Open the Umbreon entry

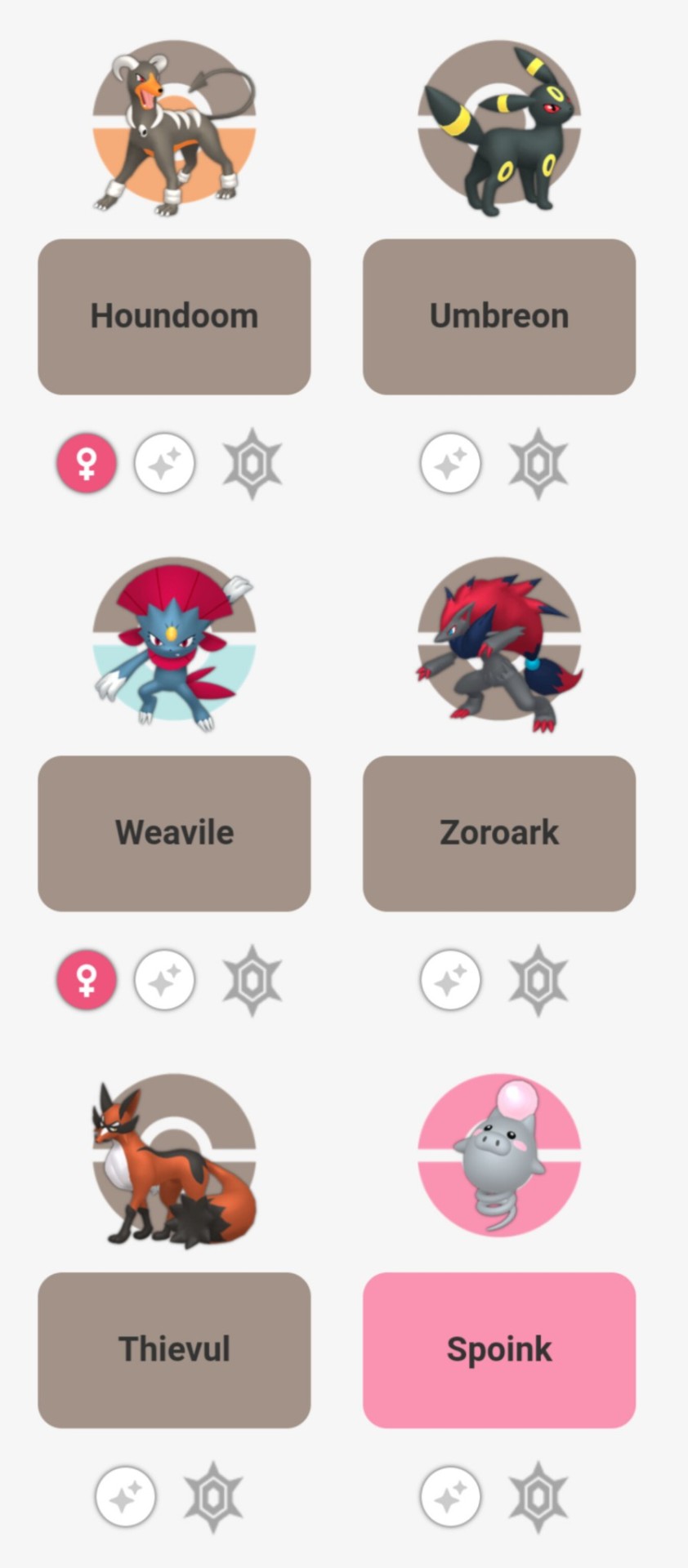(499, 317)
